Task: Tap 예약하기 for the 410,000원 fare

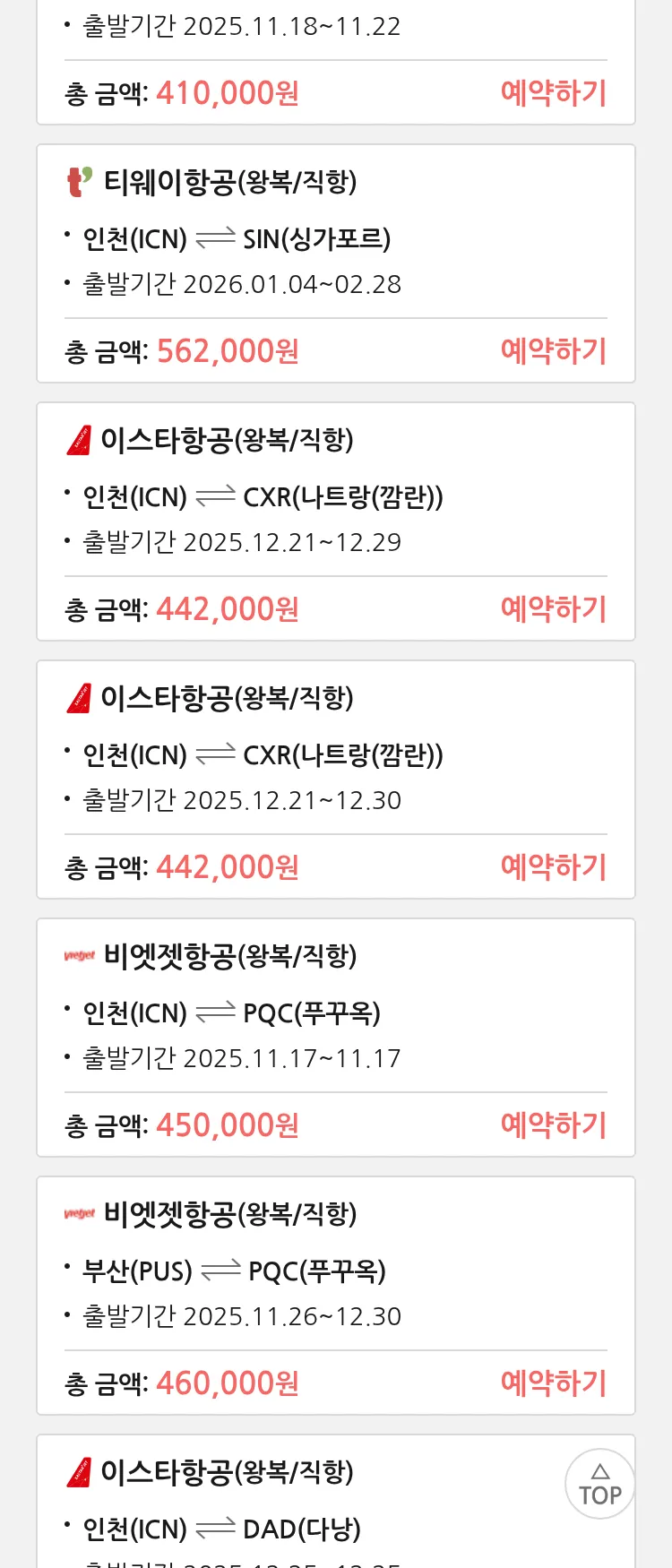Action: point(553,93)
